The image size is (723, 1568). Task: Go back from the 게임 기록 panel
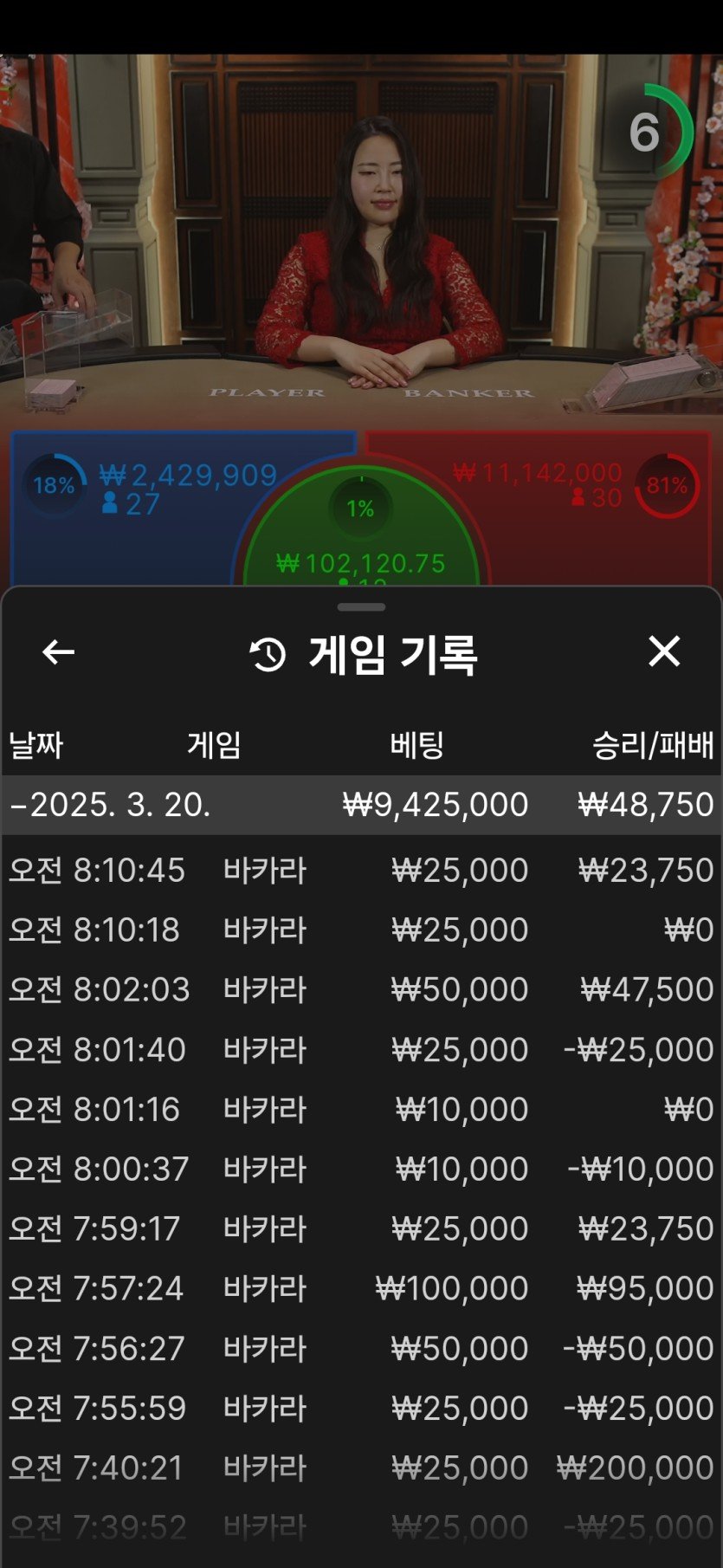[58, 652]
